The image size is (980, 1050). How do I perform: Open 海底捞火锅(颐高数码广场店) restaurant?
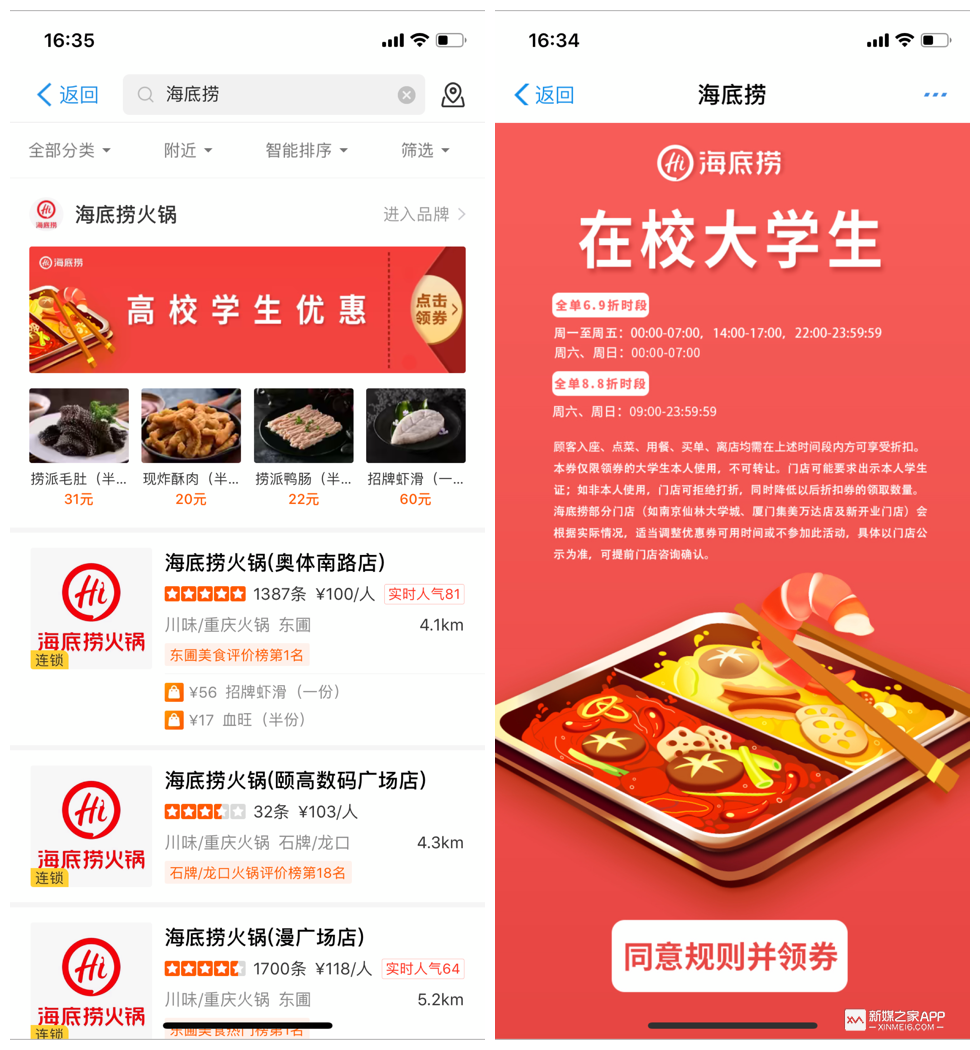(295, 780)
